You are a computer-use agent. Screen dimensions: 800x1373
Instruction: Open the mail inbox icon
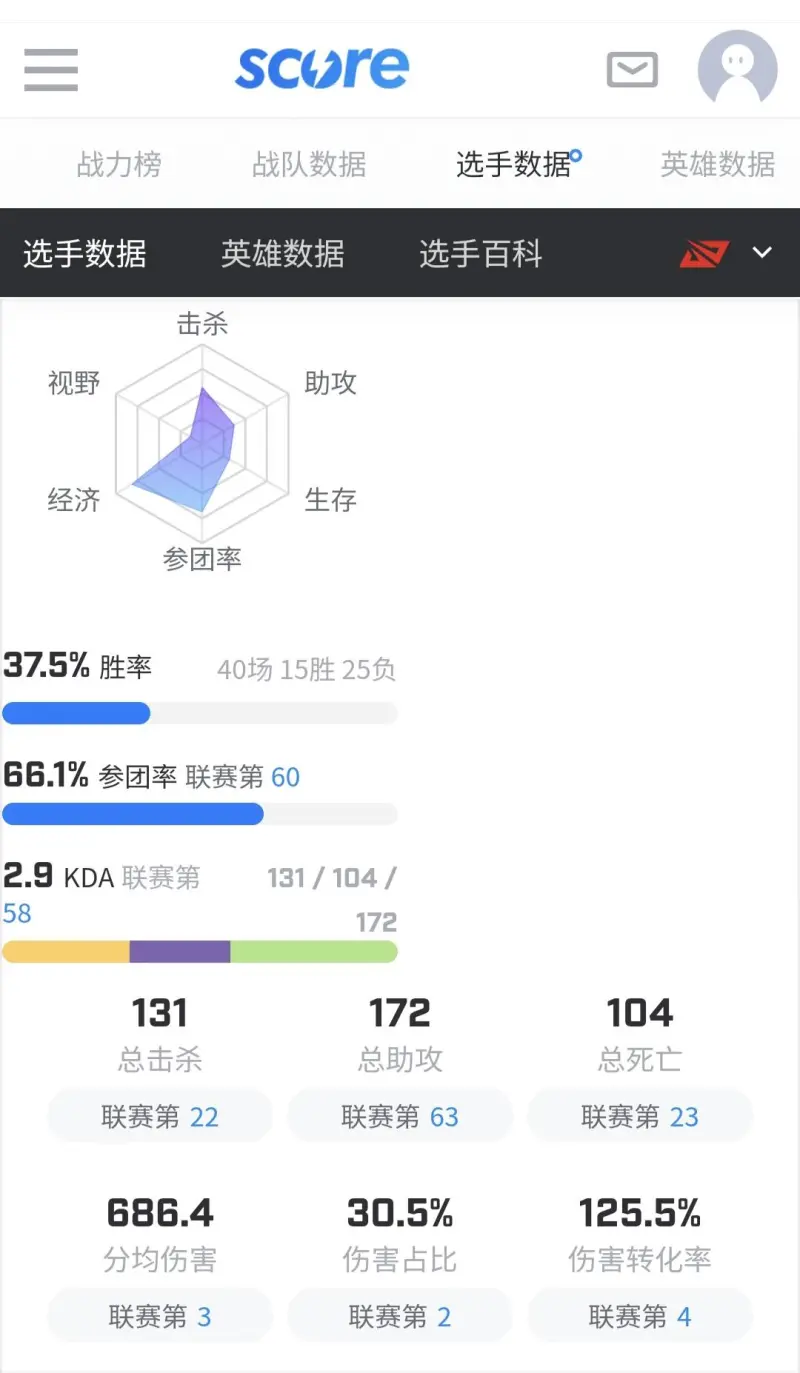[x=632, y=70]
